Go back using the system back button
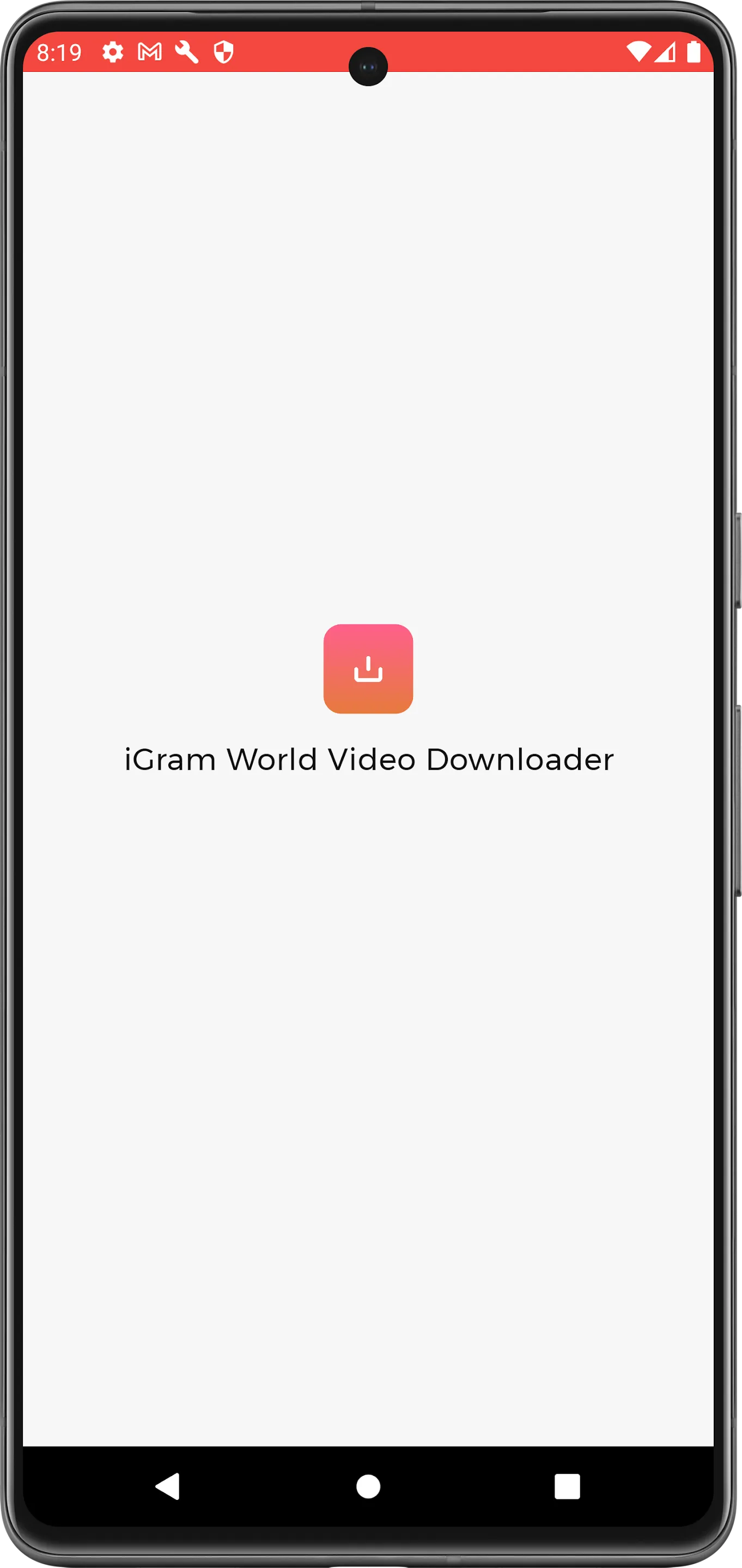Image resolution: width=742 pixels, height=1568 pixels. click(x=168, y=1486)
